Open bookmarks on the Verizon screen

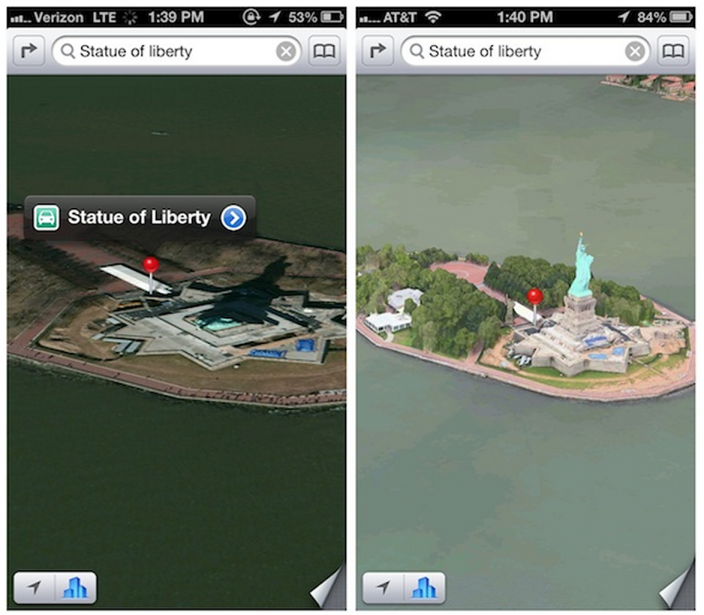point(324,52)
